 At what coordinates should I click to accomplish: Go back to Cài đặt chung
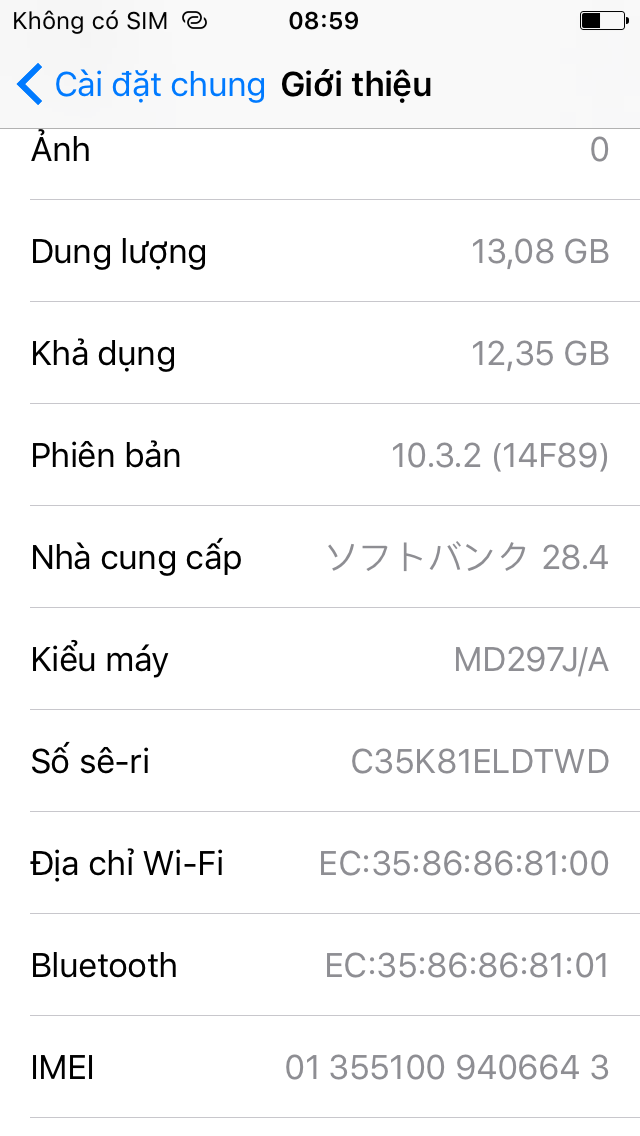tap(141, 85)
